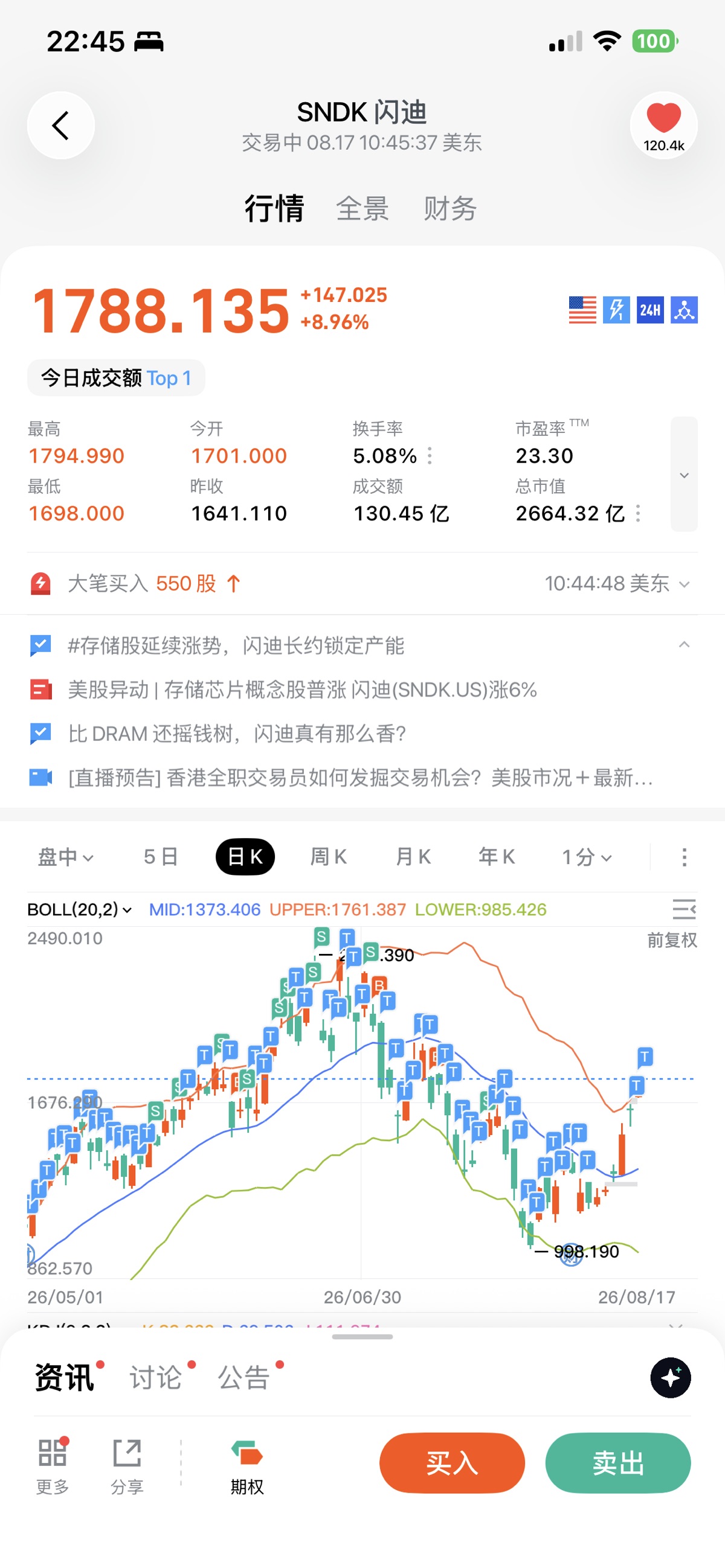725x1568 pixels.
Task: Switch to the 全景 tab
Action: [362, 209]
